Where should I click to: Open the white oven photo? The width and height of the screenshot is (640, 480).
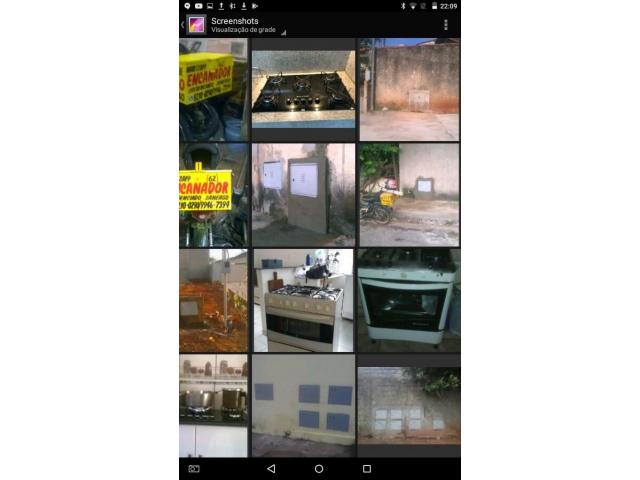(409, 300)
